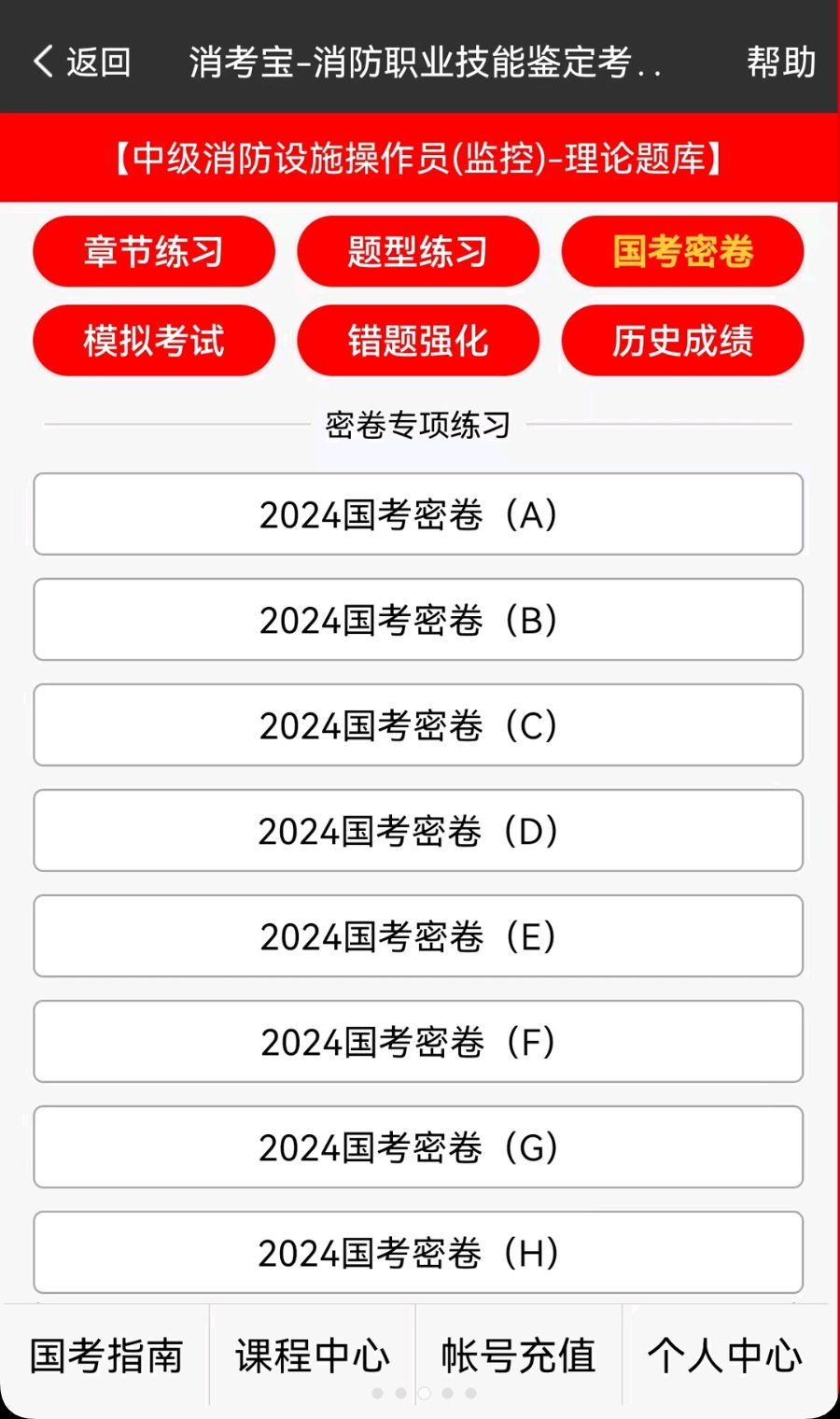The height and width of the screenshot is (1419, 840).
Task: Open 2024国考密卷 (B)
Action: tap(418, 620)
